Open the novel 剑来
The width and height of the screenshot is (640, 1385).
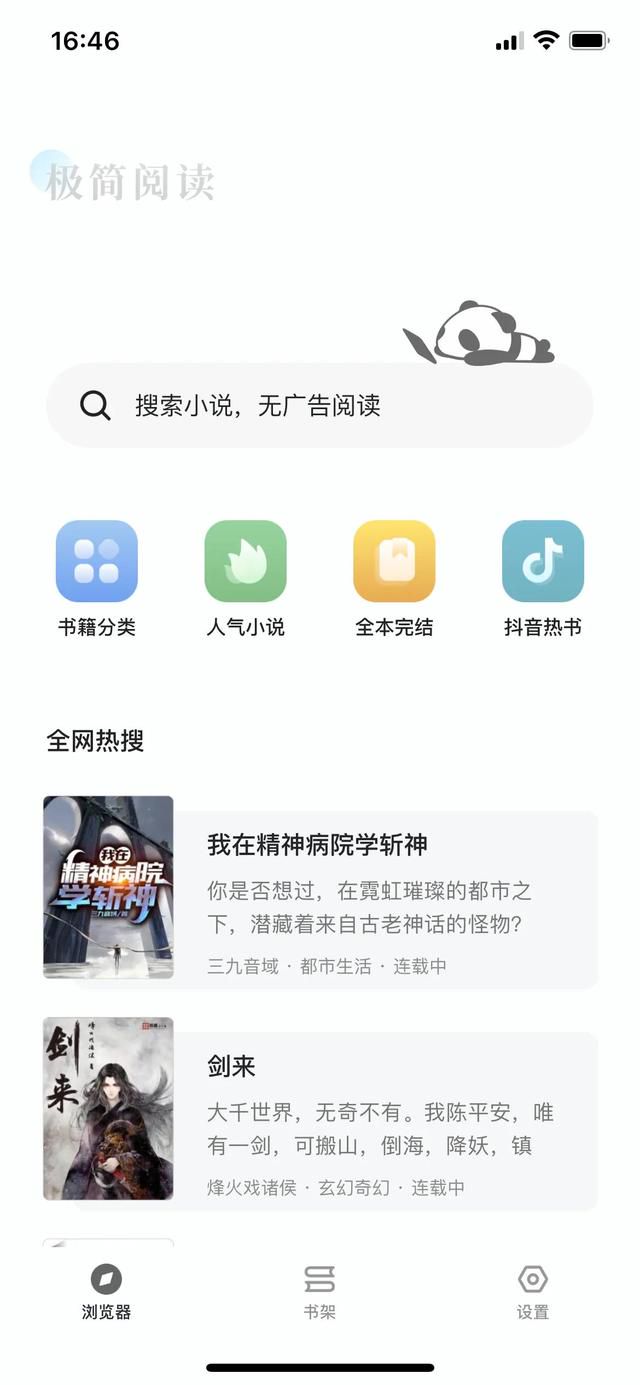pos(321,1109)
